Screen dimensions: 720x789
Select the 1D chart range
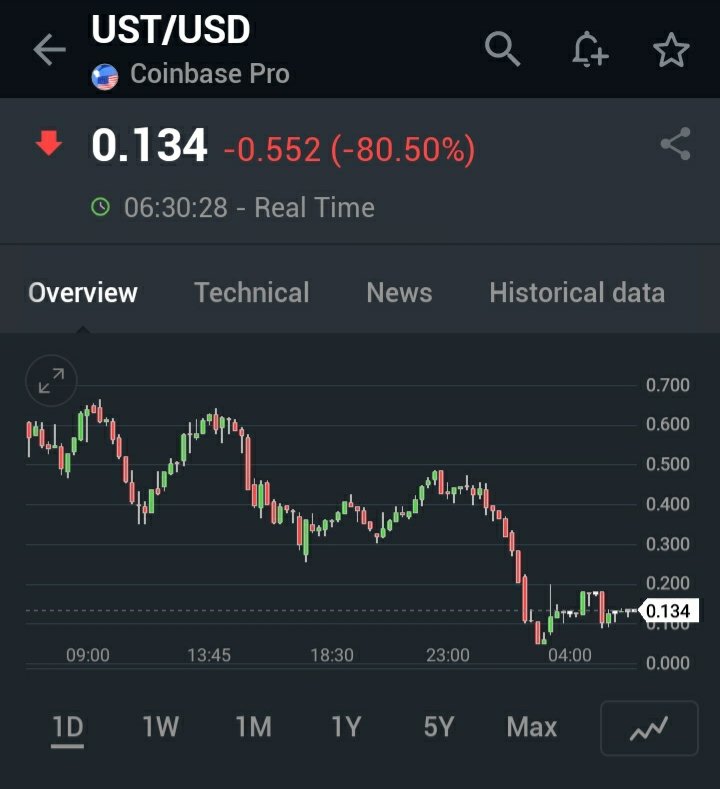tap(67, 727)
